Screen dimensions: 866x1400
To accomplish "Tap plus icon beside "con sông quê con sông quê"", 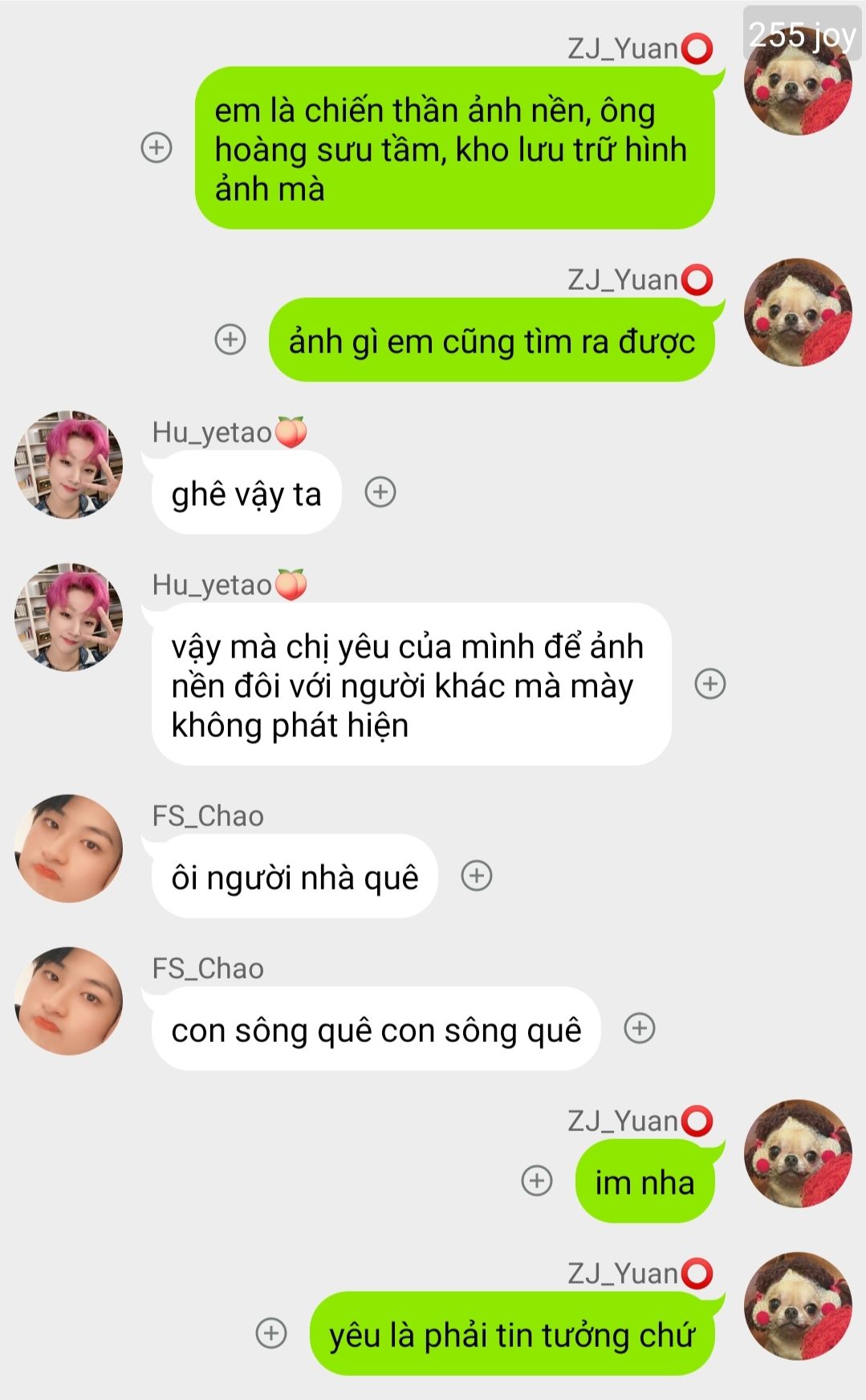I will tap(640, 1028).
